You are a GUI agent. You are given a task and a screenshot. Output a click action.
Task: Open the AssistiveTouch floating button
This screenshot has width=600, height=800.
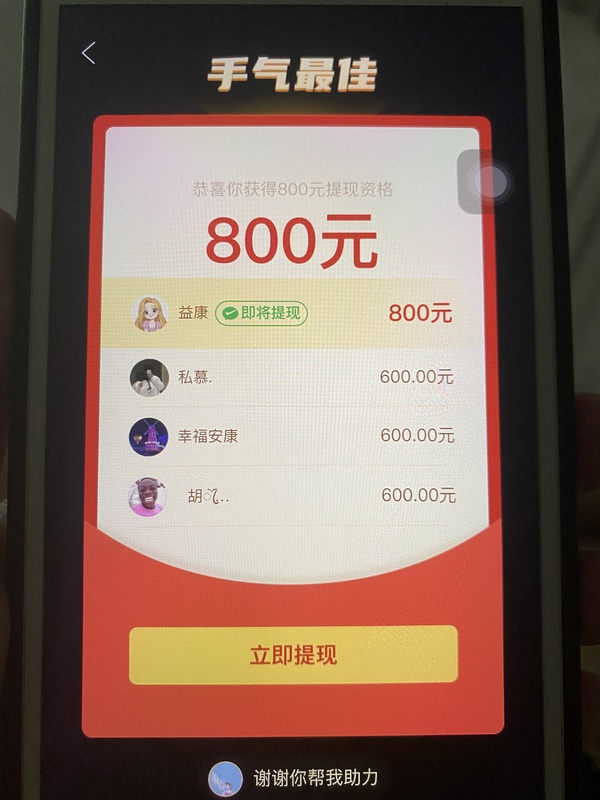(x=490, y=182)
